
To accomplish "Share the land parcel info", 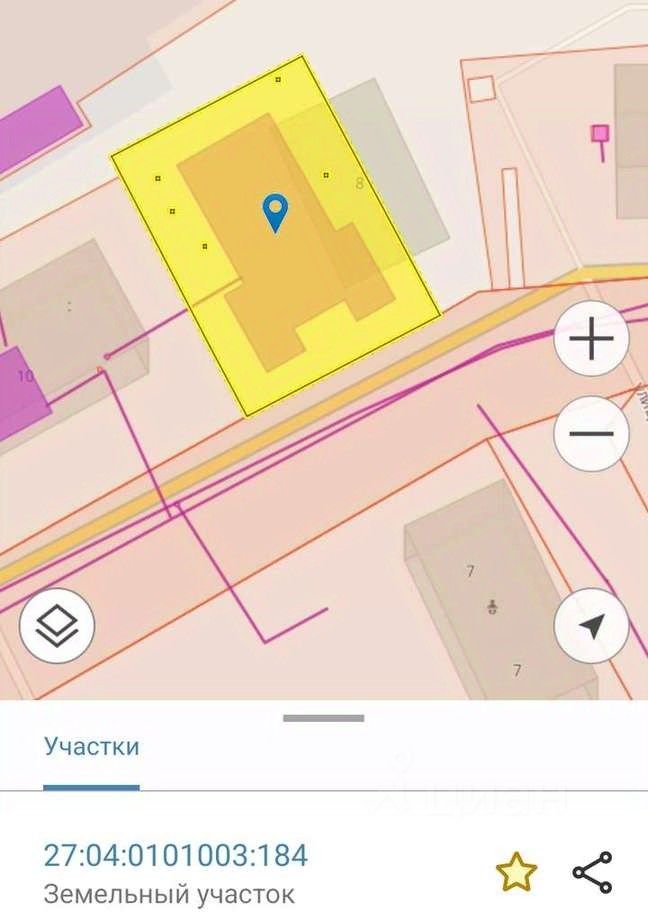I will 592,873.
